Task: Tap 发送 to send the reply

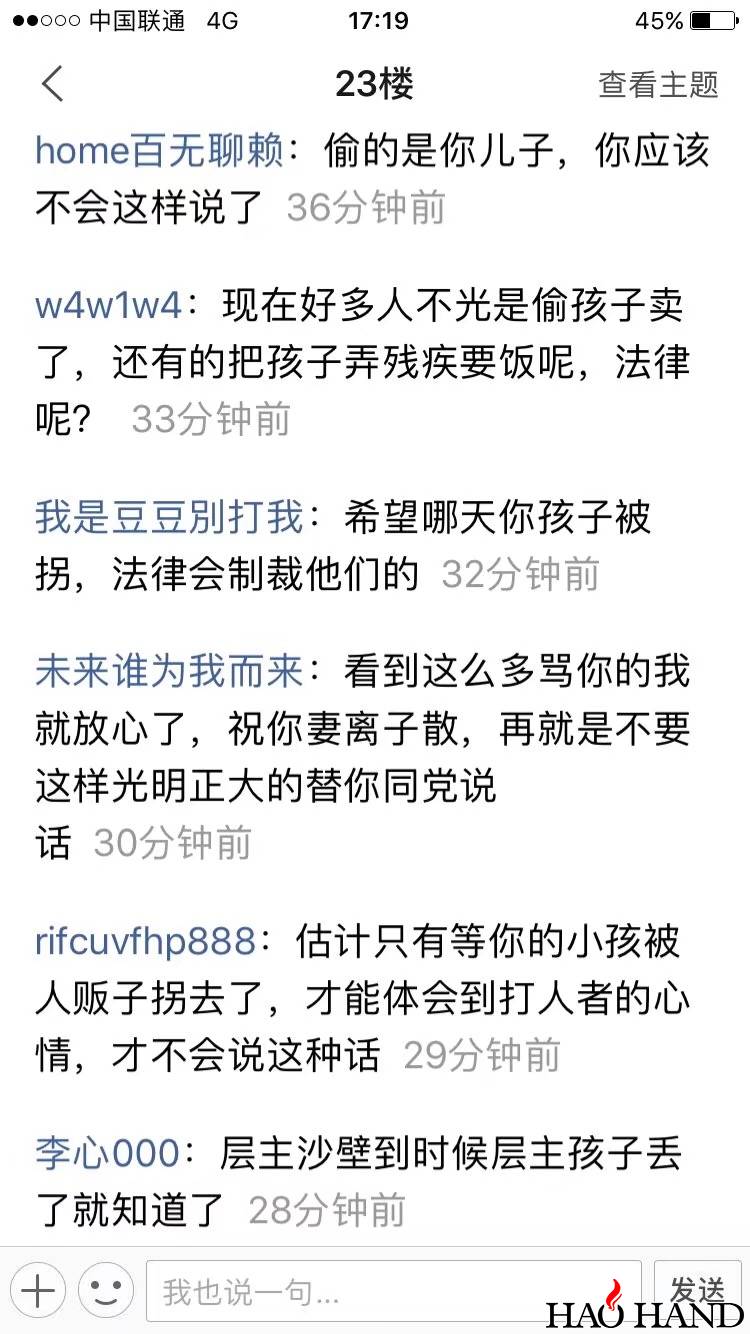Action: coord(697,1287)
